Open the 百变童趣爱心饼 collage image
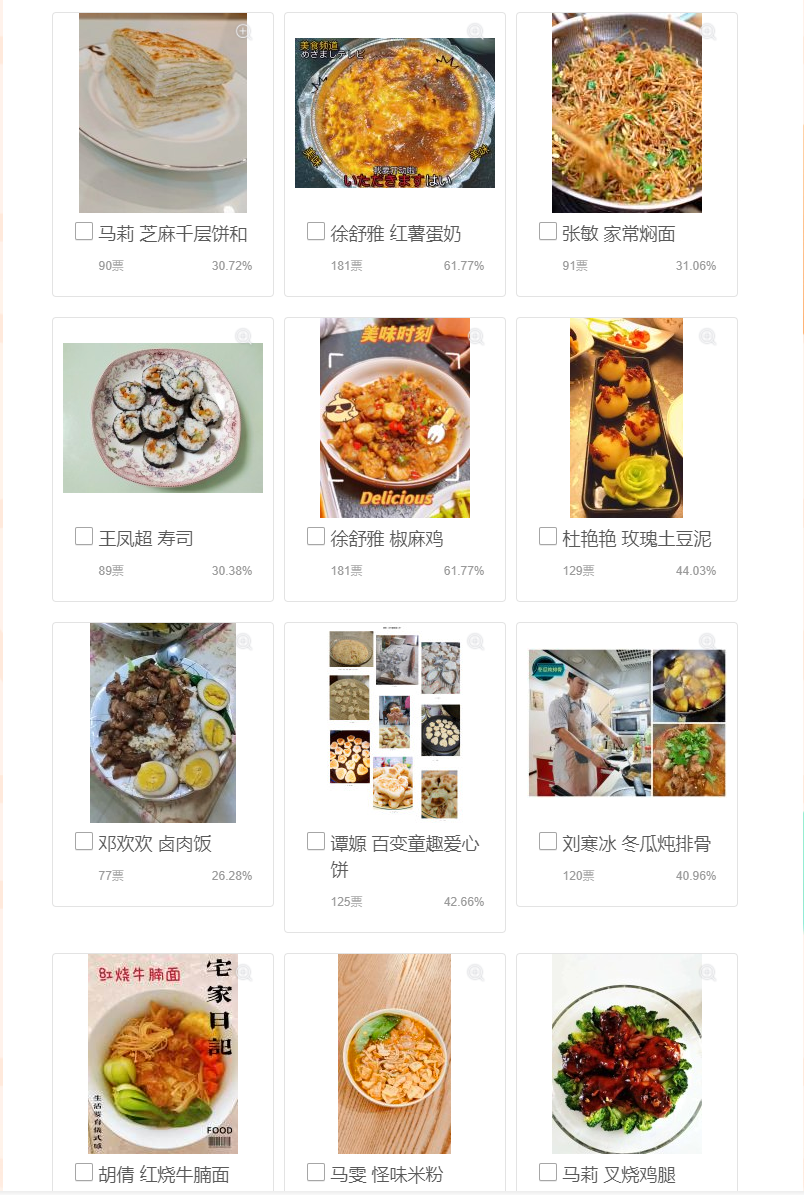804x1195 pixels. (x=395, y=723)
